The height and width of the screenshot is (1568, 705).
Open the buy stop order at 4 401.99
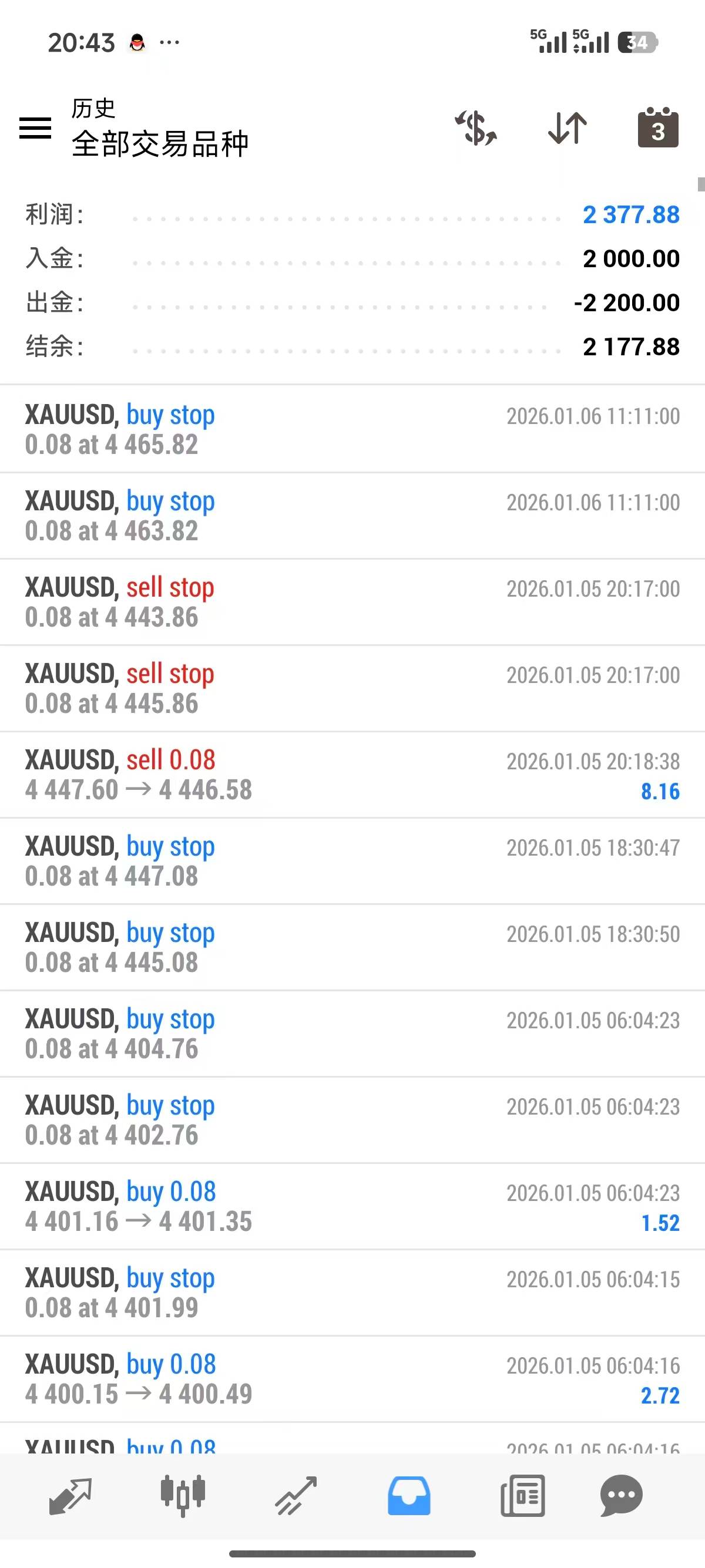click(352, 1293)
